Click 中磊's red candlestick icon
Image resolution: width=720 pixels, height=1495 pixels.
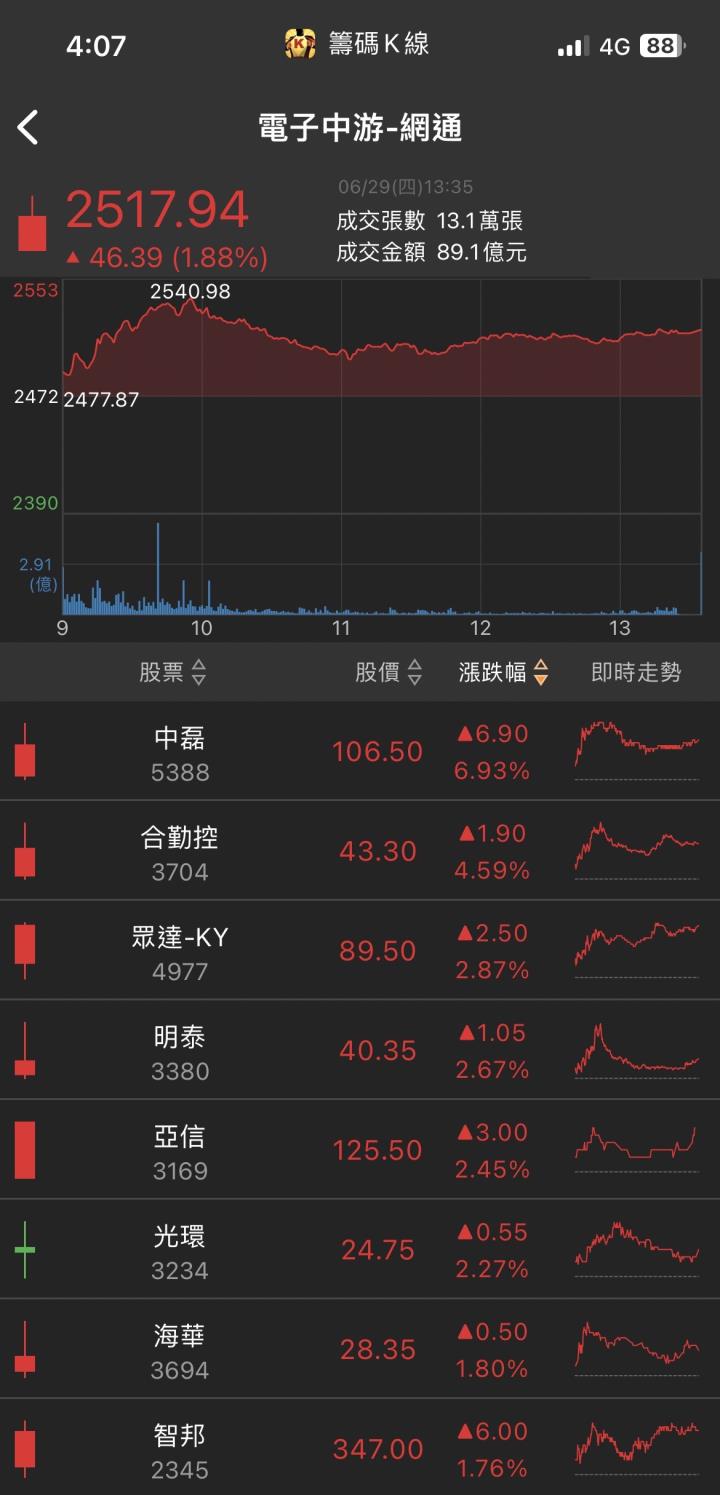coord(24,750)
